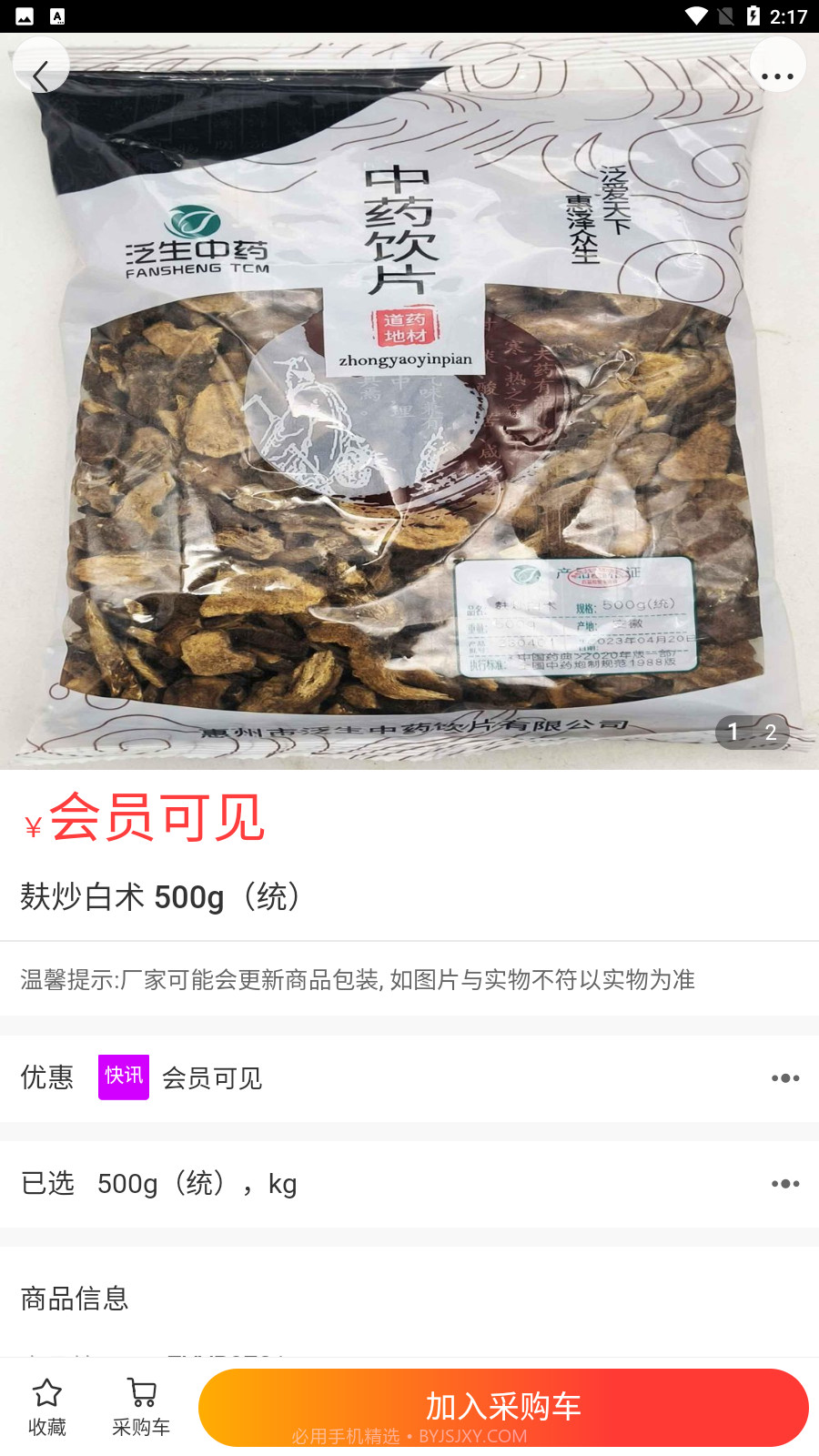Viewport: 819px width, 1456px height.
Task: Tap image position indicator showing 1 2
Action: pyautogui.click(x=752, y=732)
